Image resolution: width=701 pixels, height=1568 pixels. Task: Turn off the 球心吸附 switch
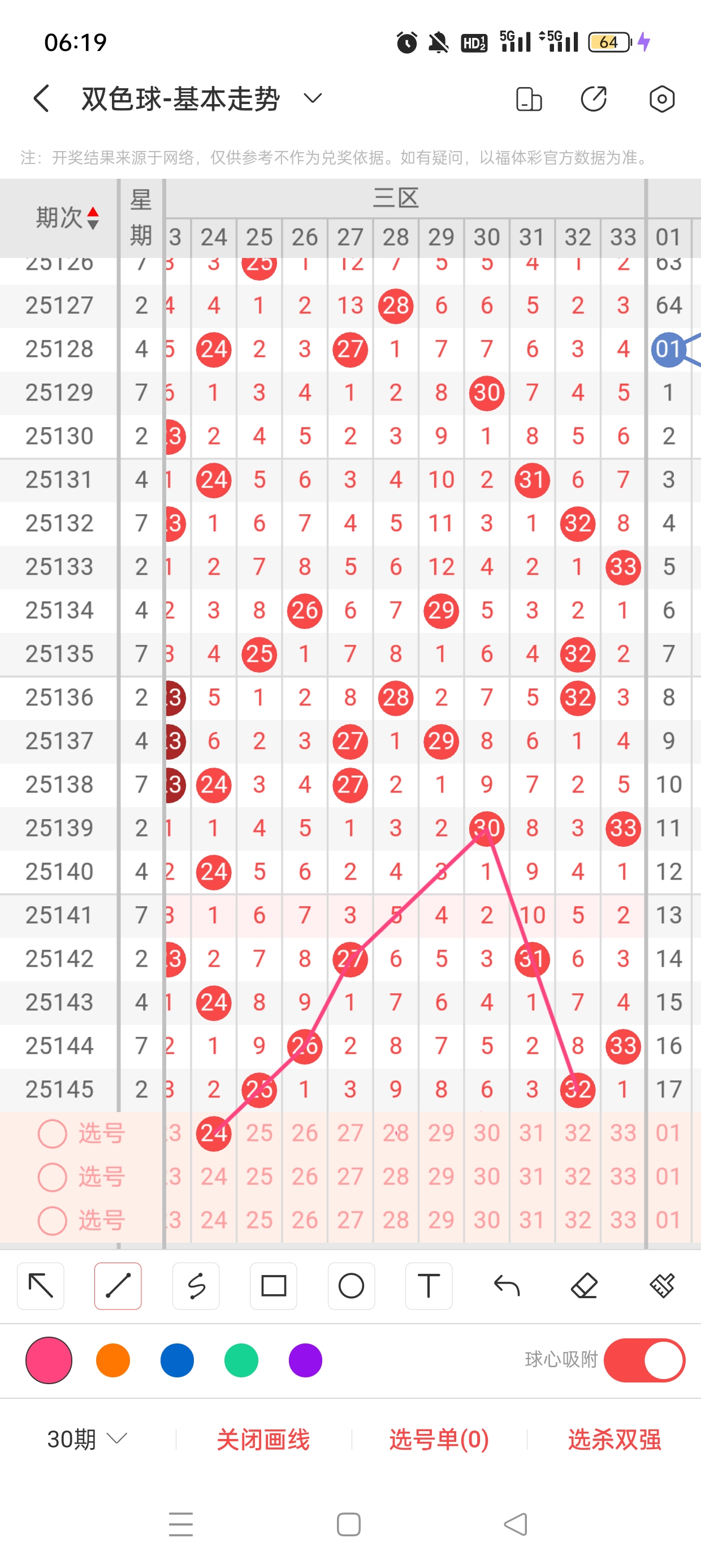[x=644, y=1360]
